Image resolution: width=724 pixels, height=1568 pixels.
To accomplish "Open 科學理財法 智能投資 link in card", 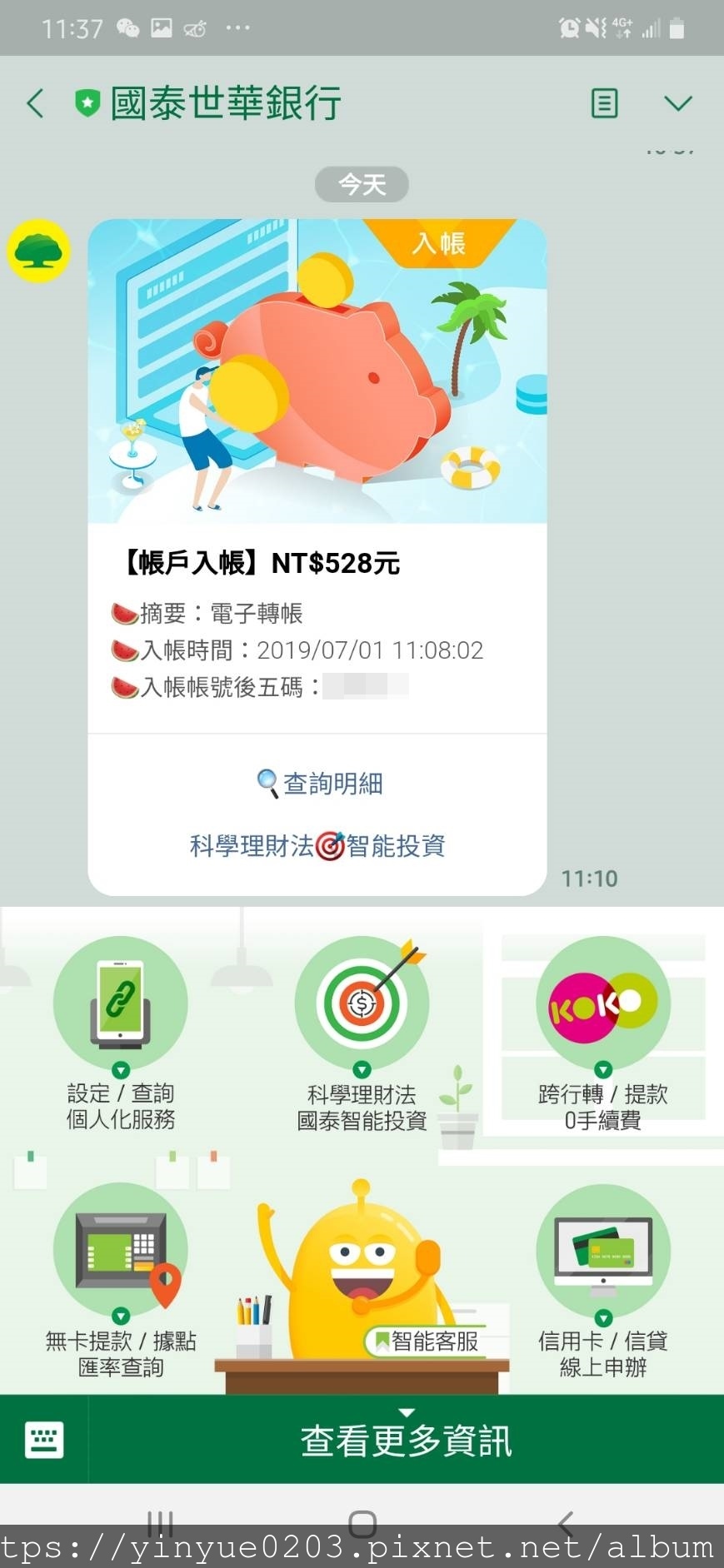I will (x=317, y=845).
